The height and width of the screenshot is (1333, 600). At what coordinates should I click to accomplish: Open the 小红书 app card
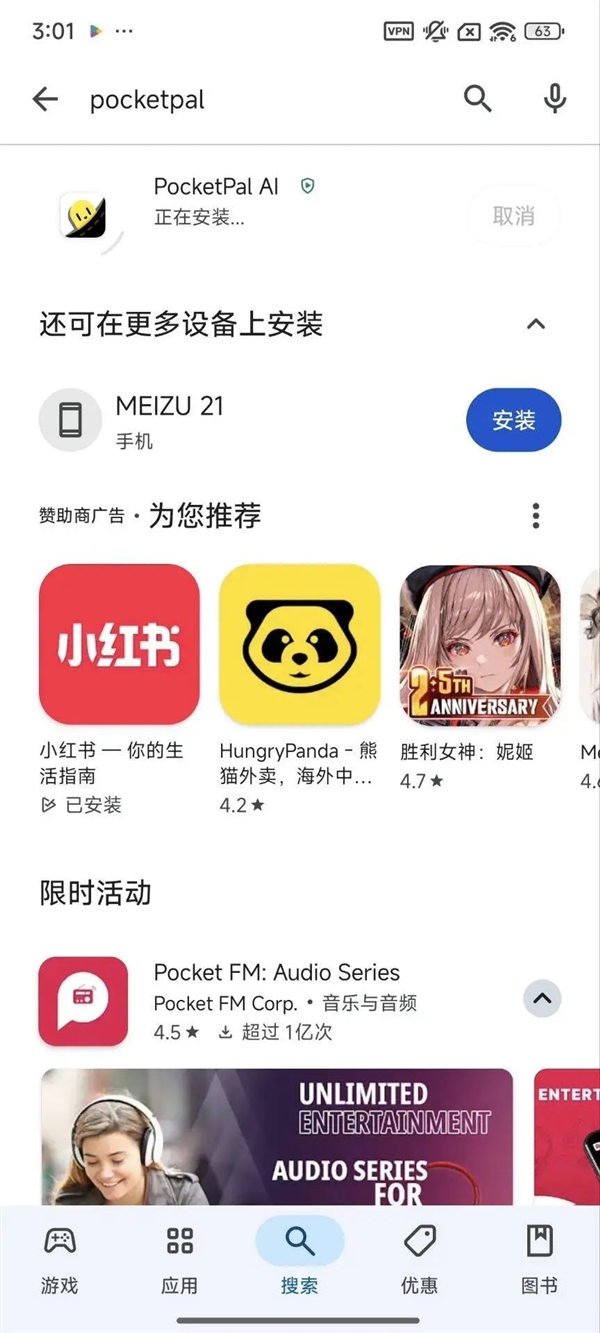[119, 644]
